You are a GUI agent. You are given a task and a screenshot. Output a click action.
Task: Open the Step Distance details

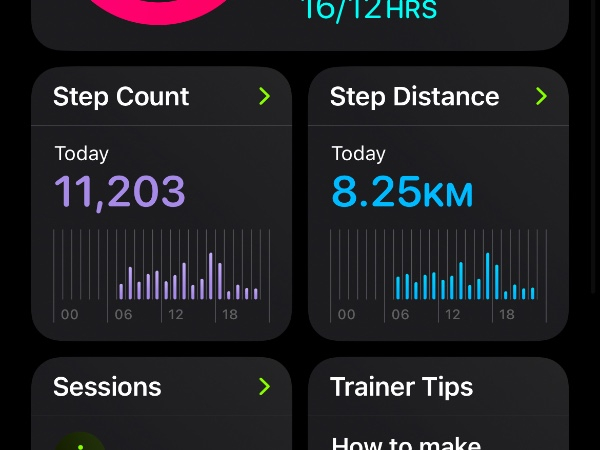(x=438, y=97)
